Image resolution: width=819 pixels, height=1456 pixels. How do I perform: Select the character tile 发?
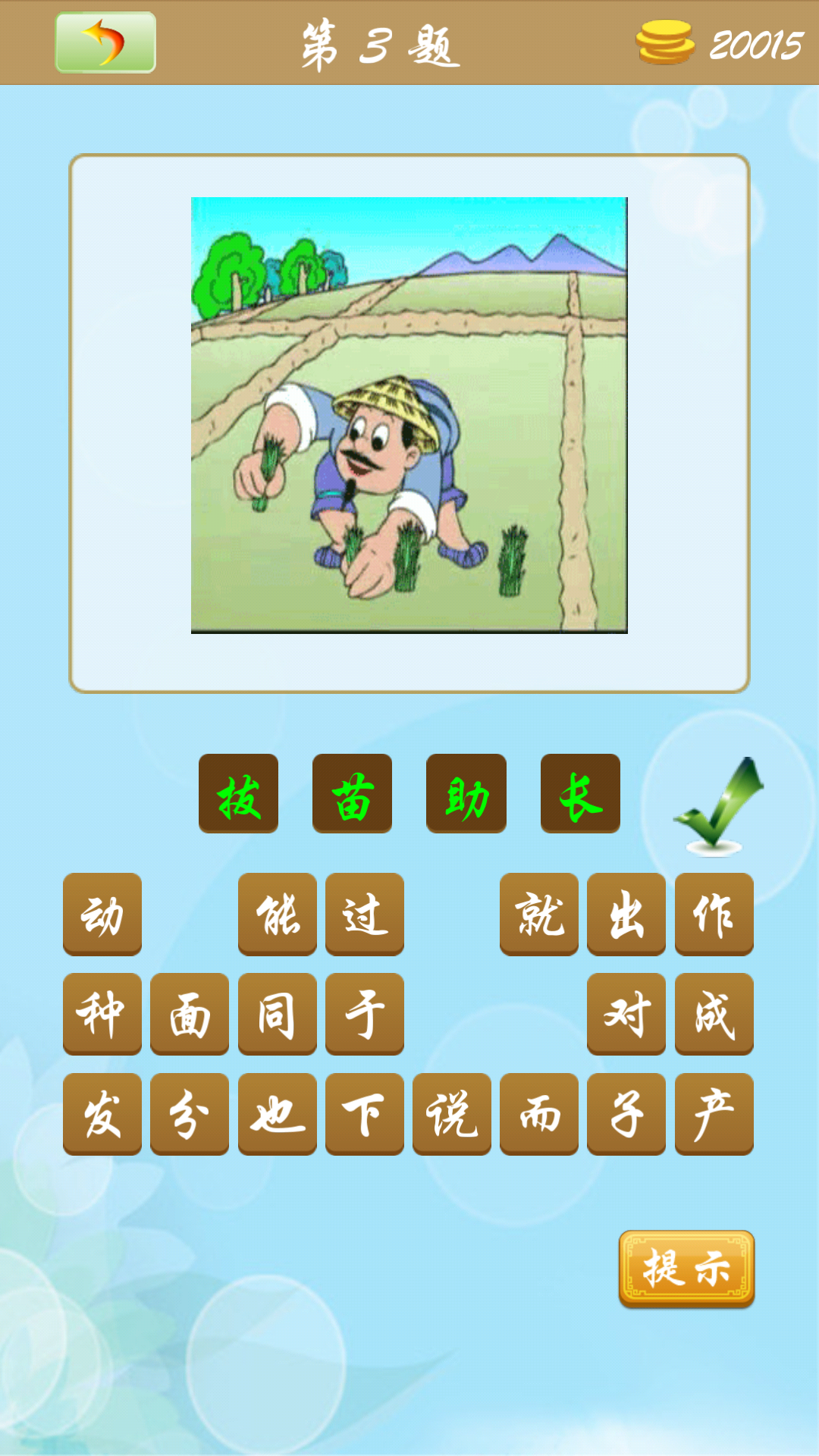tap(102, 1114)
